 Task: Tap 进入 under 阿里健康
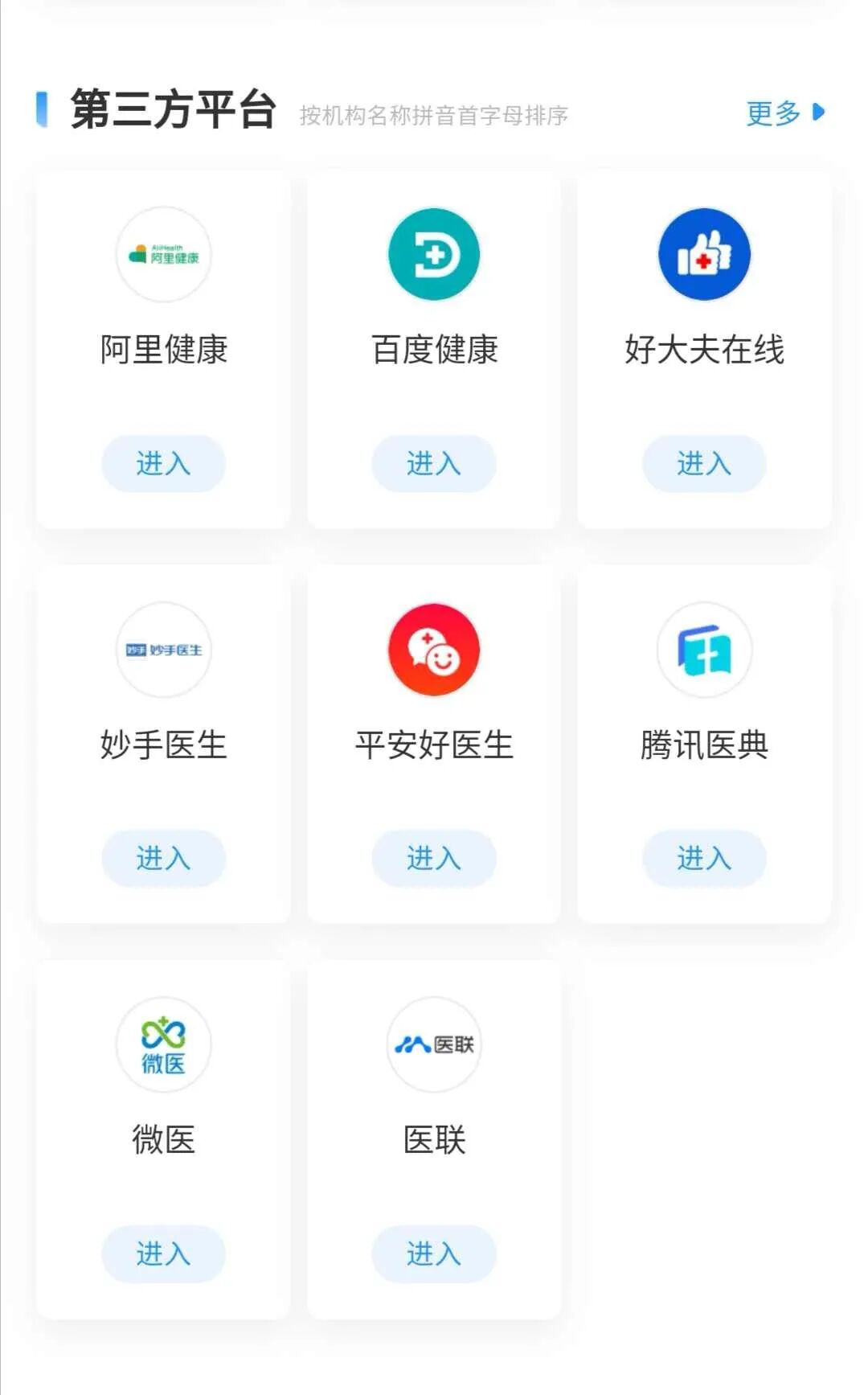click(163, 464)
